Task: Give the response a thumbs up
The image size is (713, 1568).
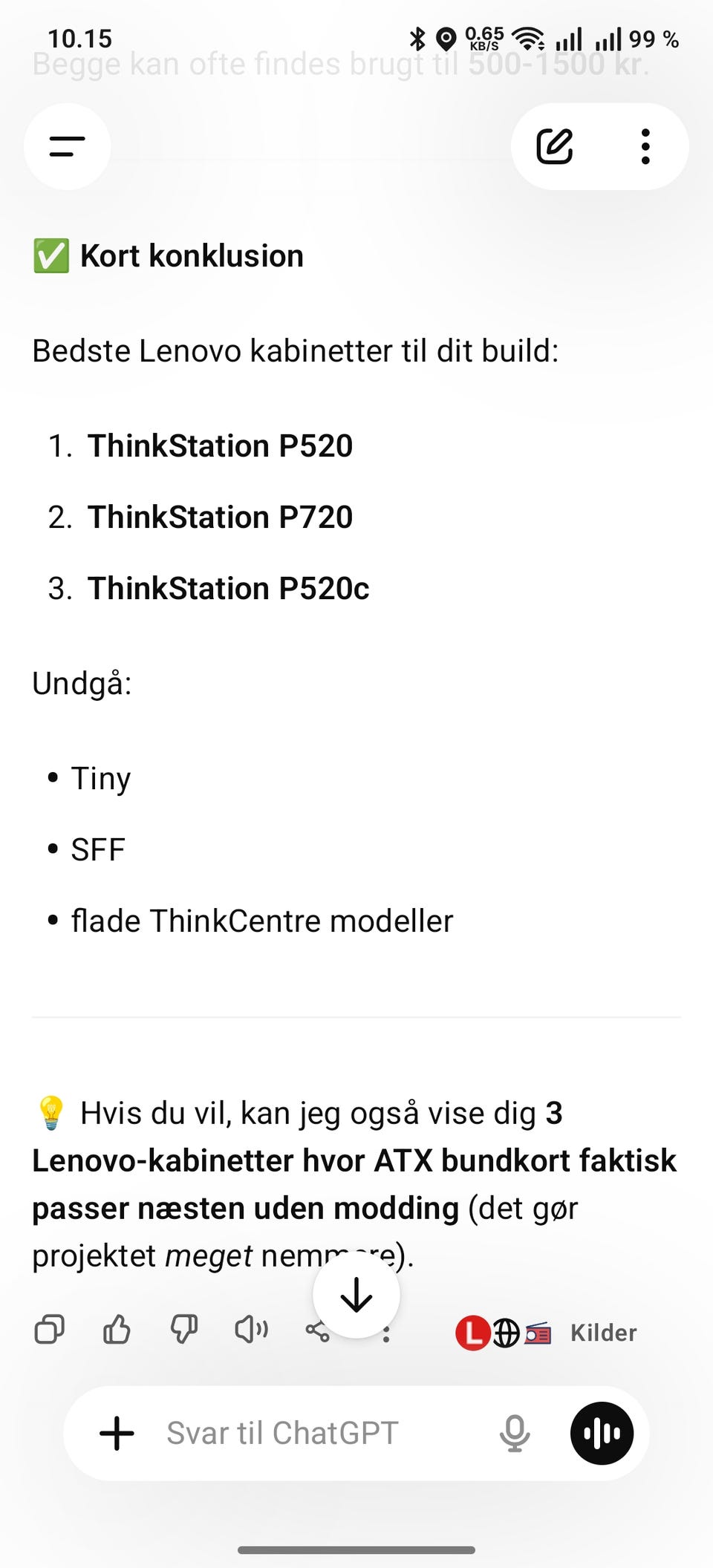Action: click(117, 1330)
